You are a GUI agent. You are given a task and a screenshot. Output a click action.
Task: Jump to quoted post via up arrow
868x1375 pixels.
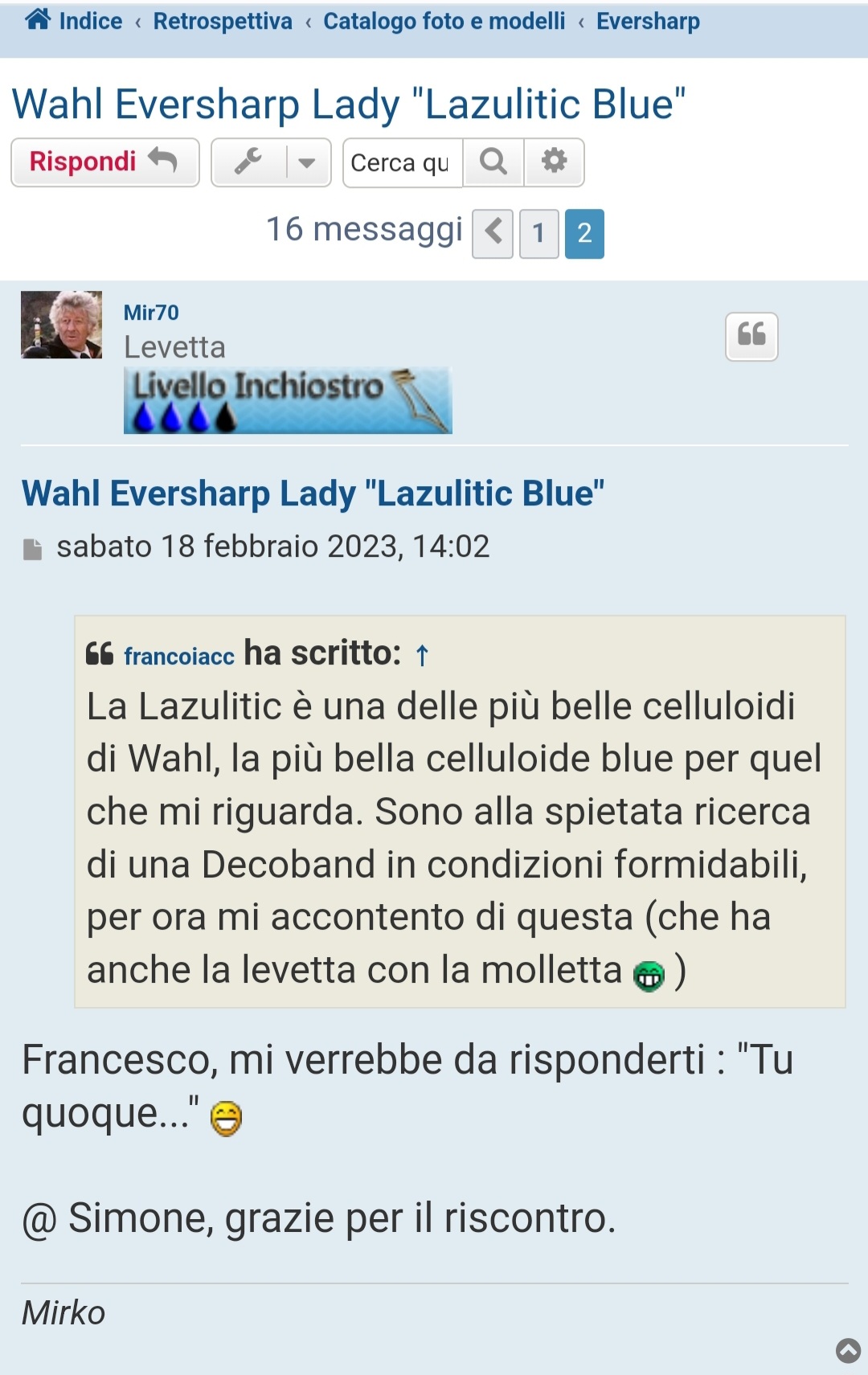click(x=422, y=656)
